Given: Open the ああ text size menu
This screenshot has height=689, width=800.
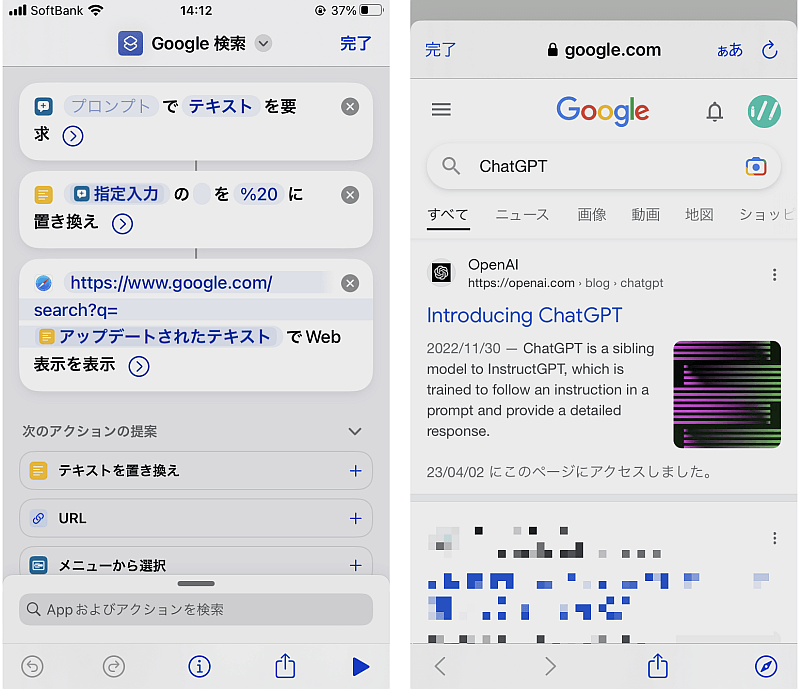Looking at the screenshot, I should [x=730, y=50].
